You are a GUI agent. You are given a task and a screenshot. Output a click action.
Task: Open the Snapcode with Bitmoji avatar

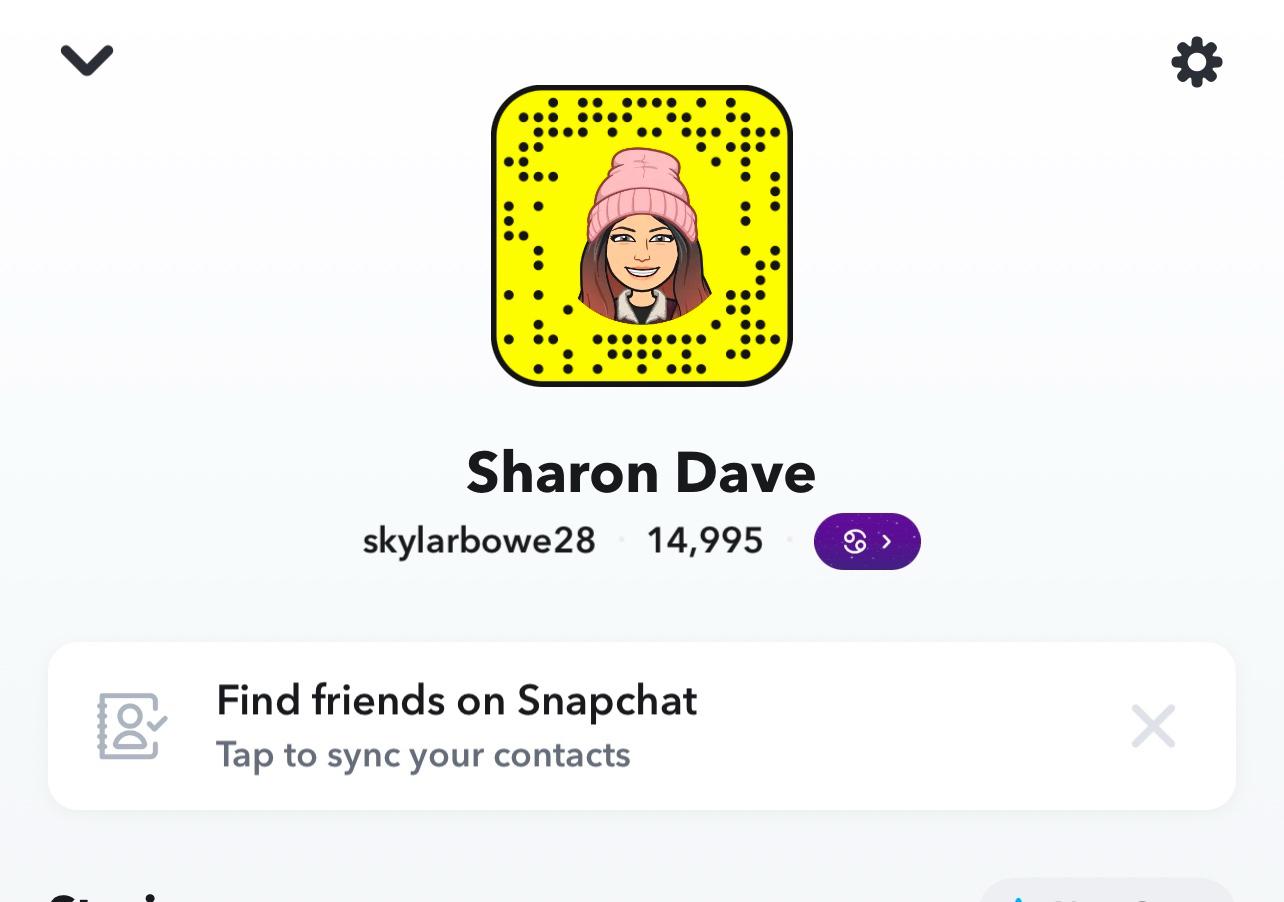[641, 236]
